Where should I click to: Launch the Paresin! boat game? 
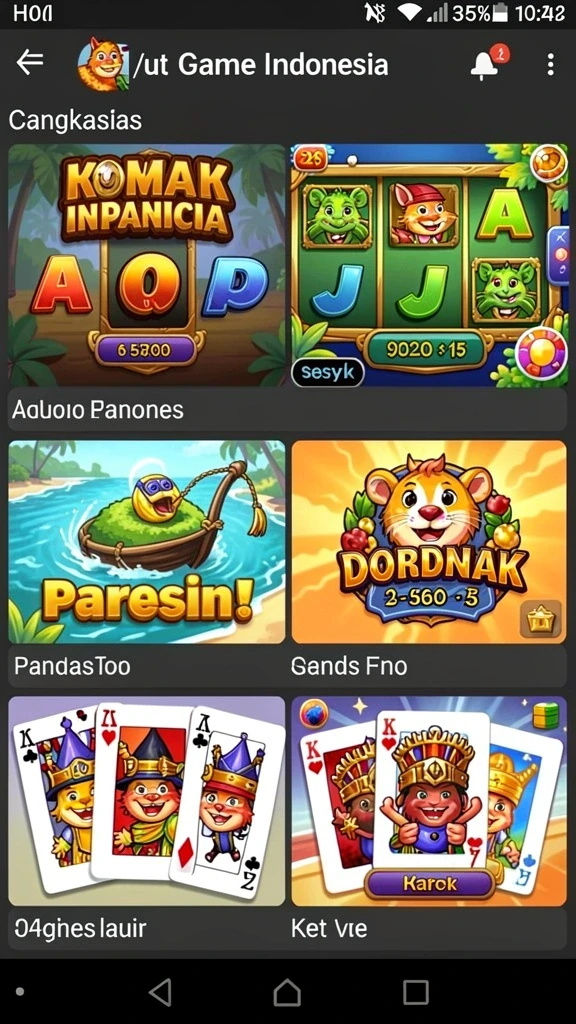(147, 541)
